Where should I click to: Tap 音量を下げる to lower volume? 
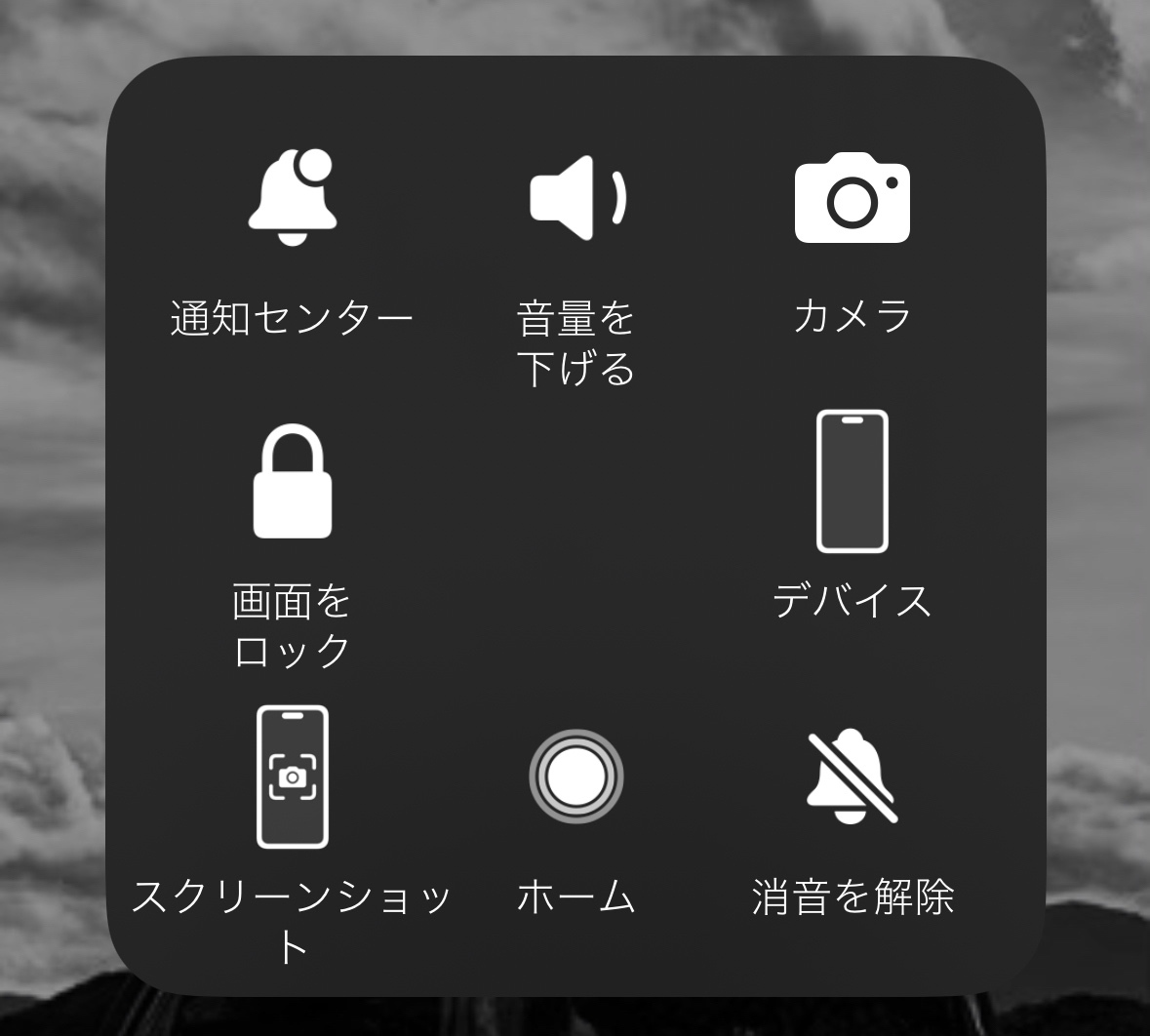click(575, 270)
